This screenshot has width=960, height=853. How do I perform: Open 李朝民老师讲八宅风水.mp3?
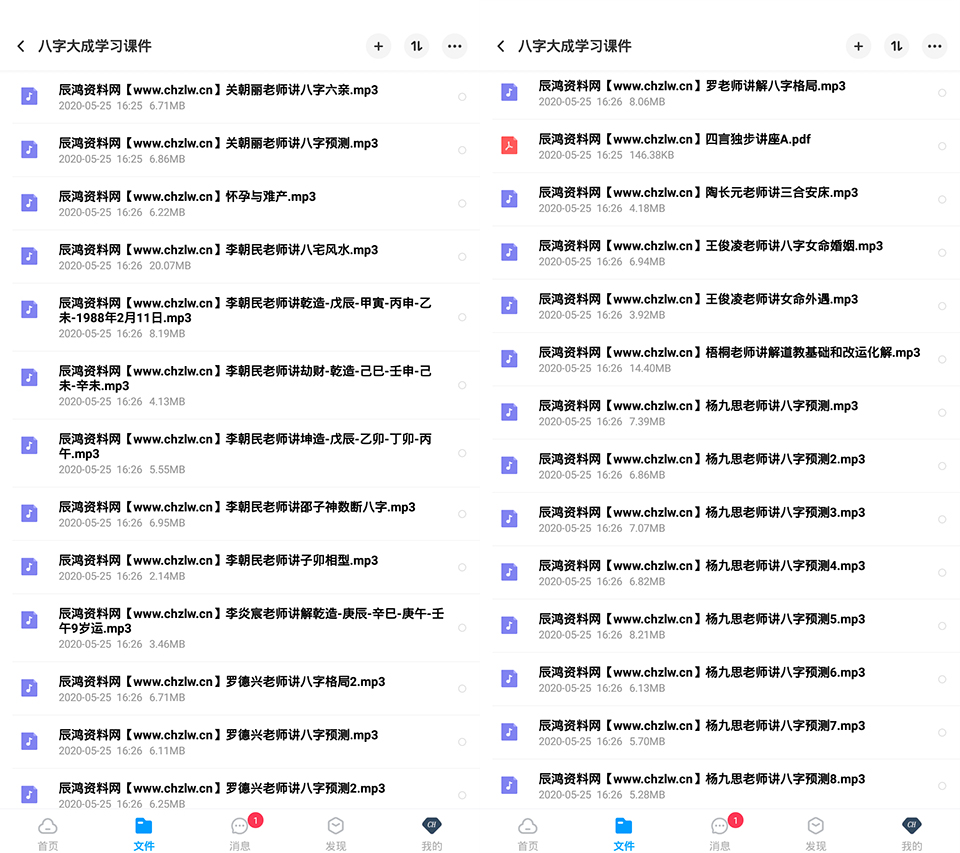tap(245, 257)
